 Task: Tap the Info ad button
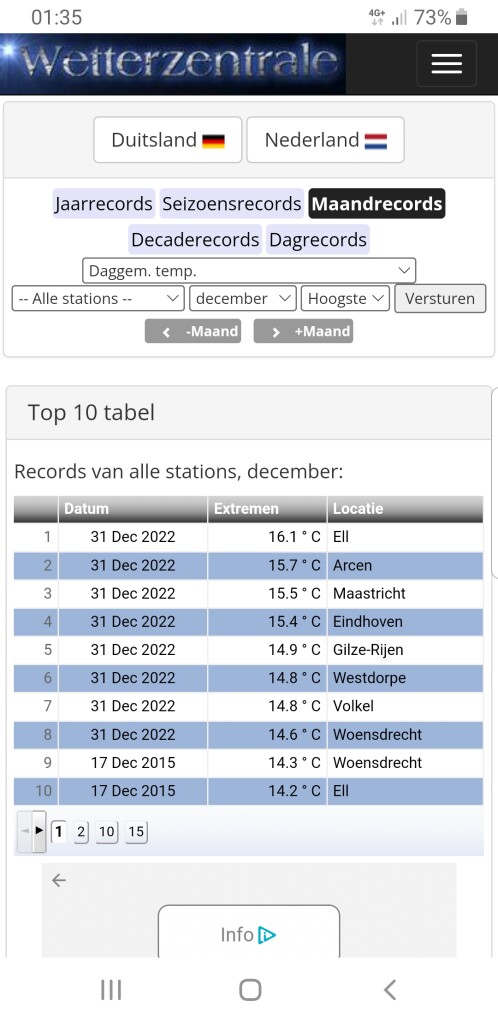pos(249,934)
